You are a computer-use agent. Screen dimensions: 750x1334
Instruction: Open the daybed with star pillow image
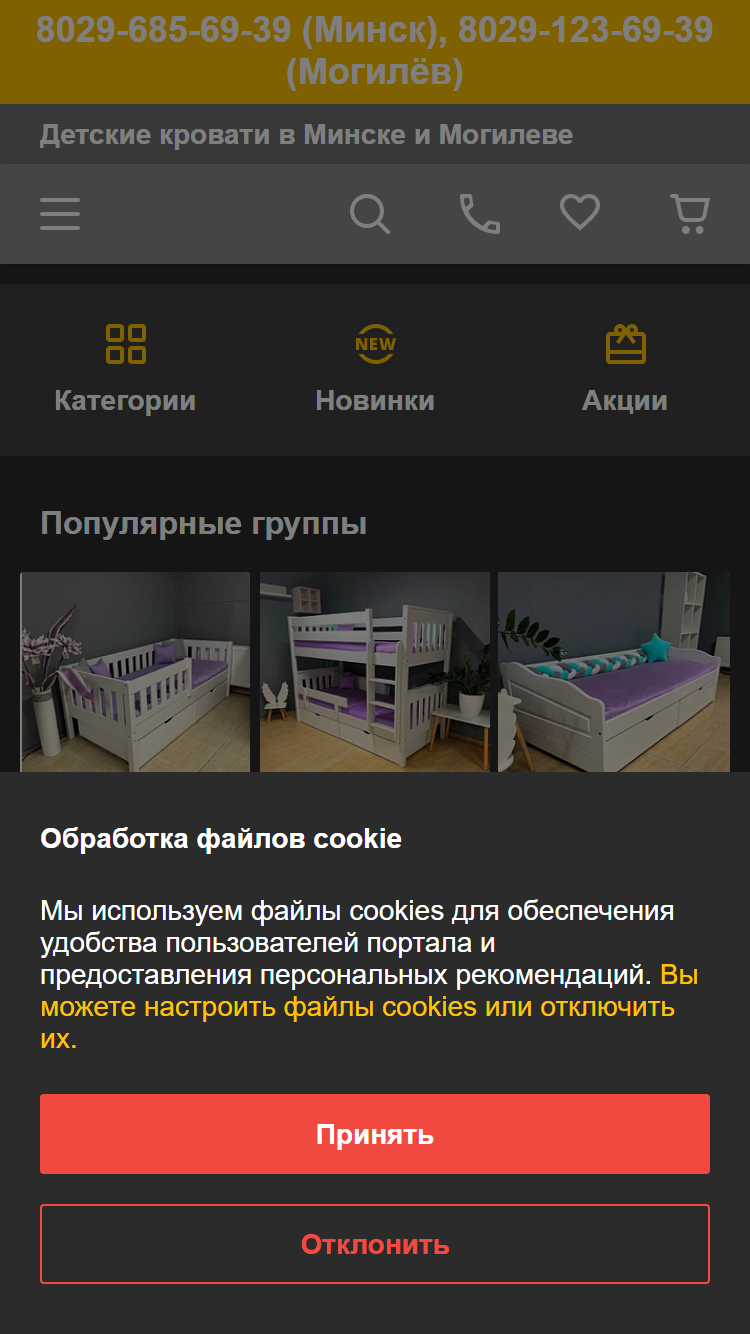[614, 672]
